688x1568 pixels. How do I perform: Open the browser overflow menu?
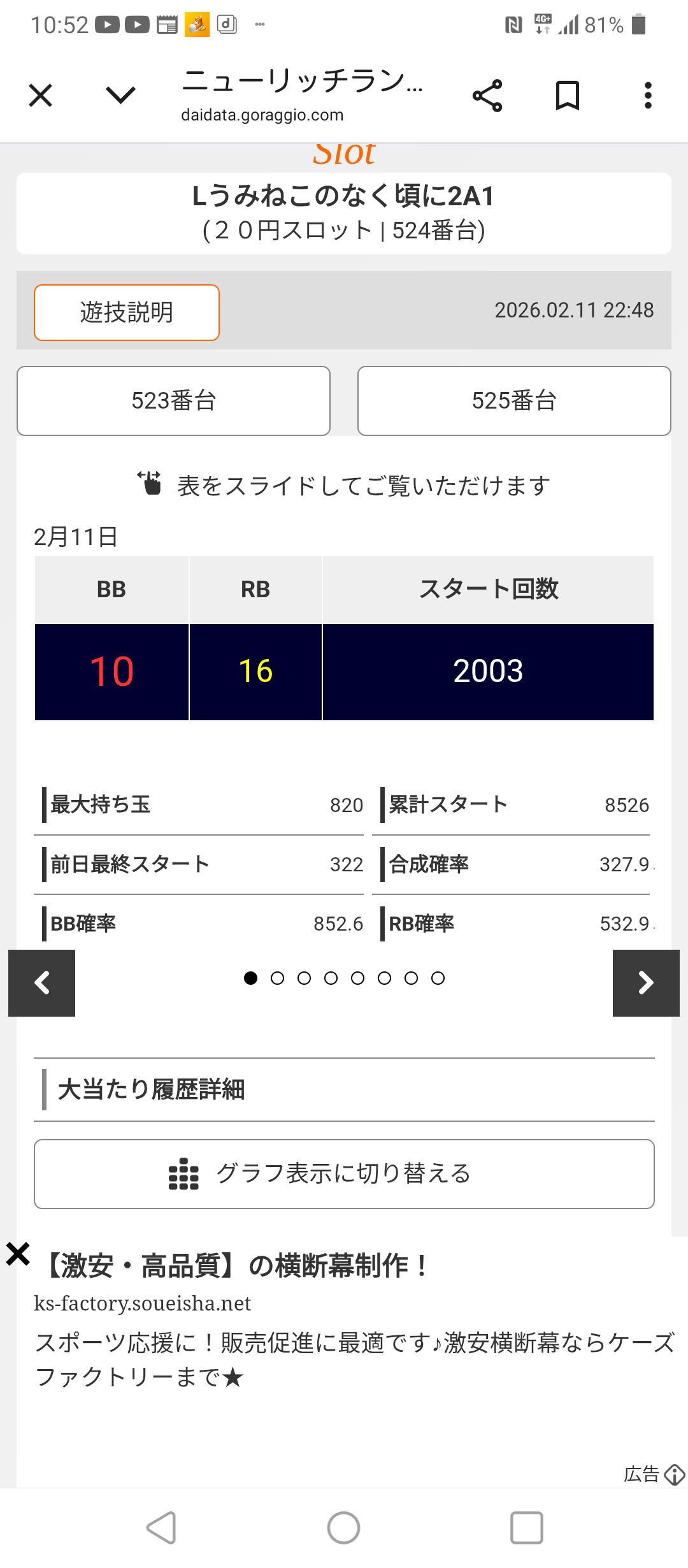648,96
